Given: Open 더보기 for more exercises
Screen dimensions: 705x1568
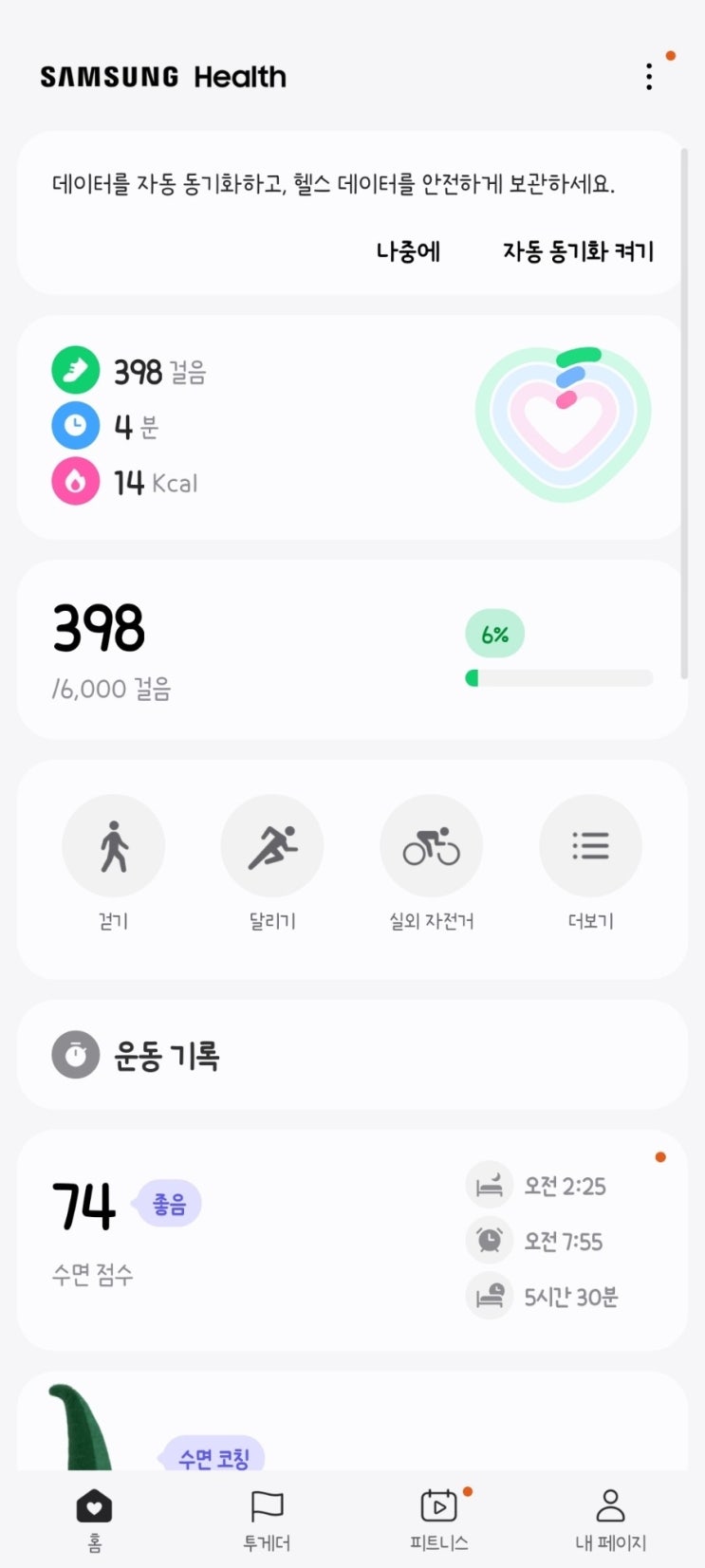Looking at the screenshot, I should (x=590, y=846).
